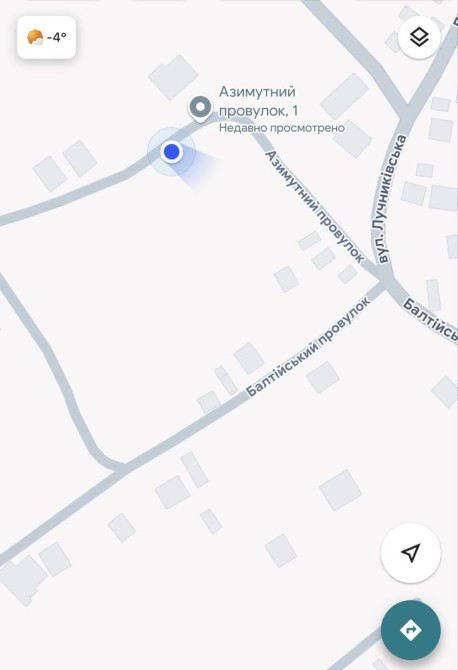458x670 pixels.
Task: Open the map layers selector
Action: (x=419, y=37)
